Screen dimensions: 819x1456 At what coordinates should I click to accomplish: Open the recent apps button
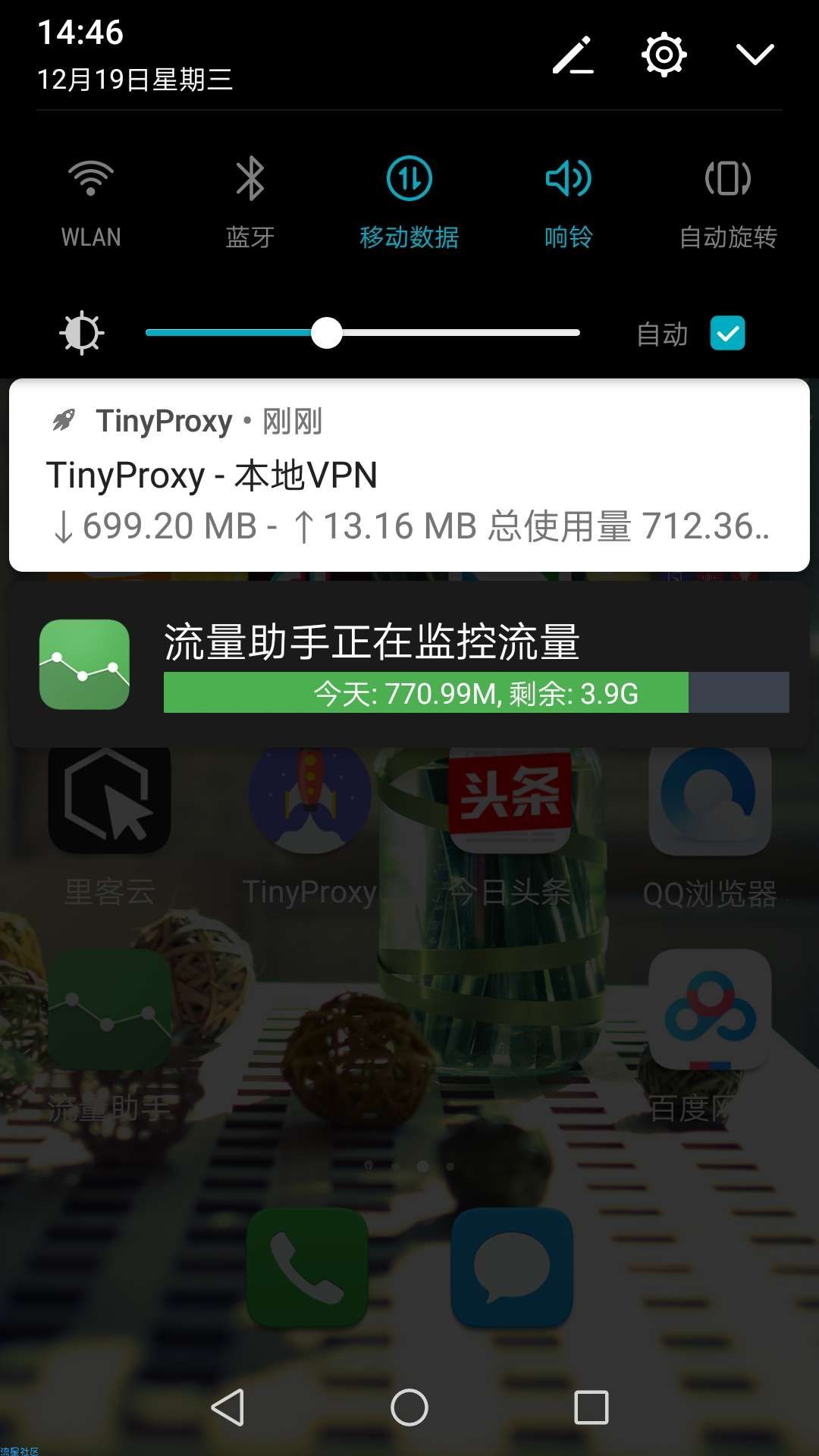[591, 1407]
